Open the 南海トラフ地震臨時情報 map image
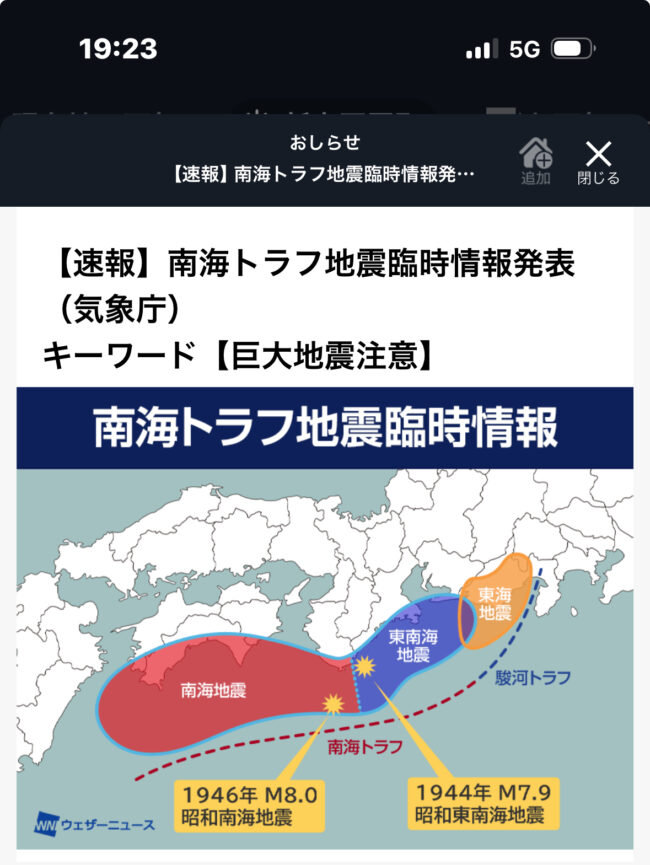 tap(325, 618)
